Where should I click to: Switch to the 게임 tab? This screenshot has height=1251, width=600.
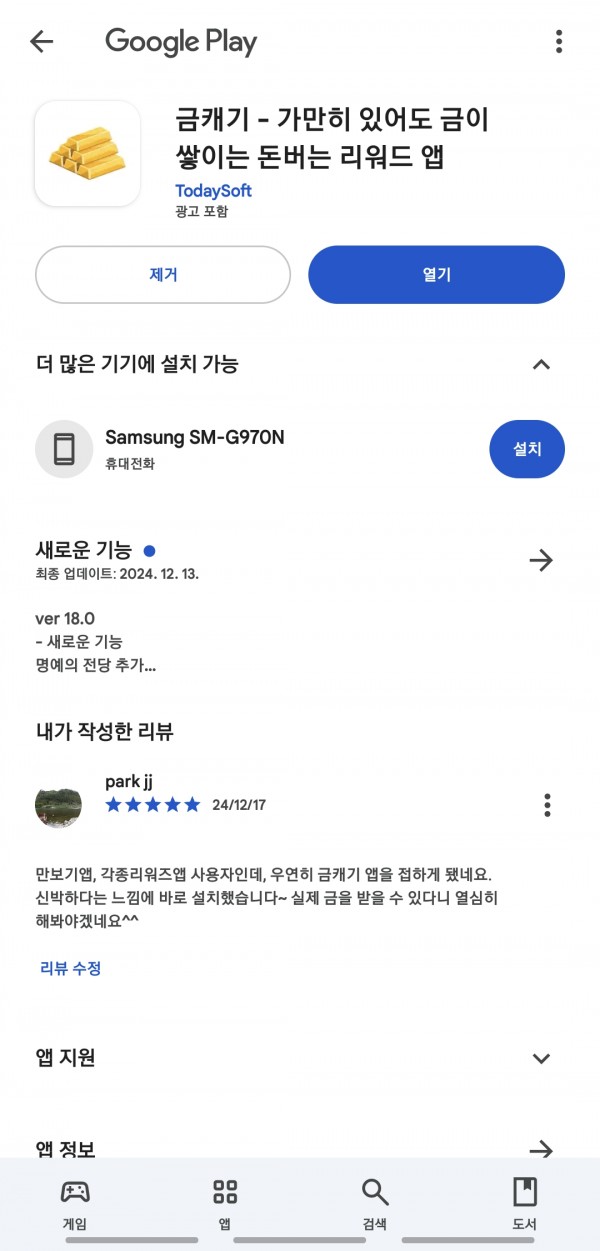click(x=75, y=1204)
